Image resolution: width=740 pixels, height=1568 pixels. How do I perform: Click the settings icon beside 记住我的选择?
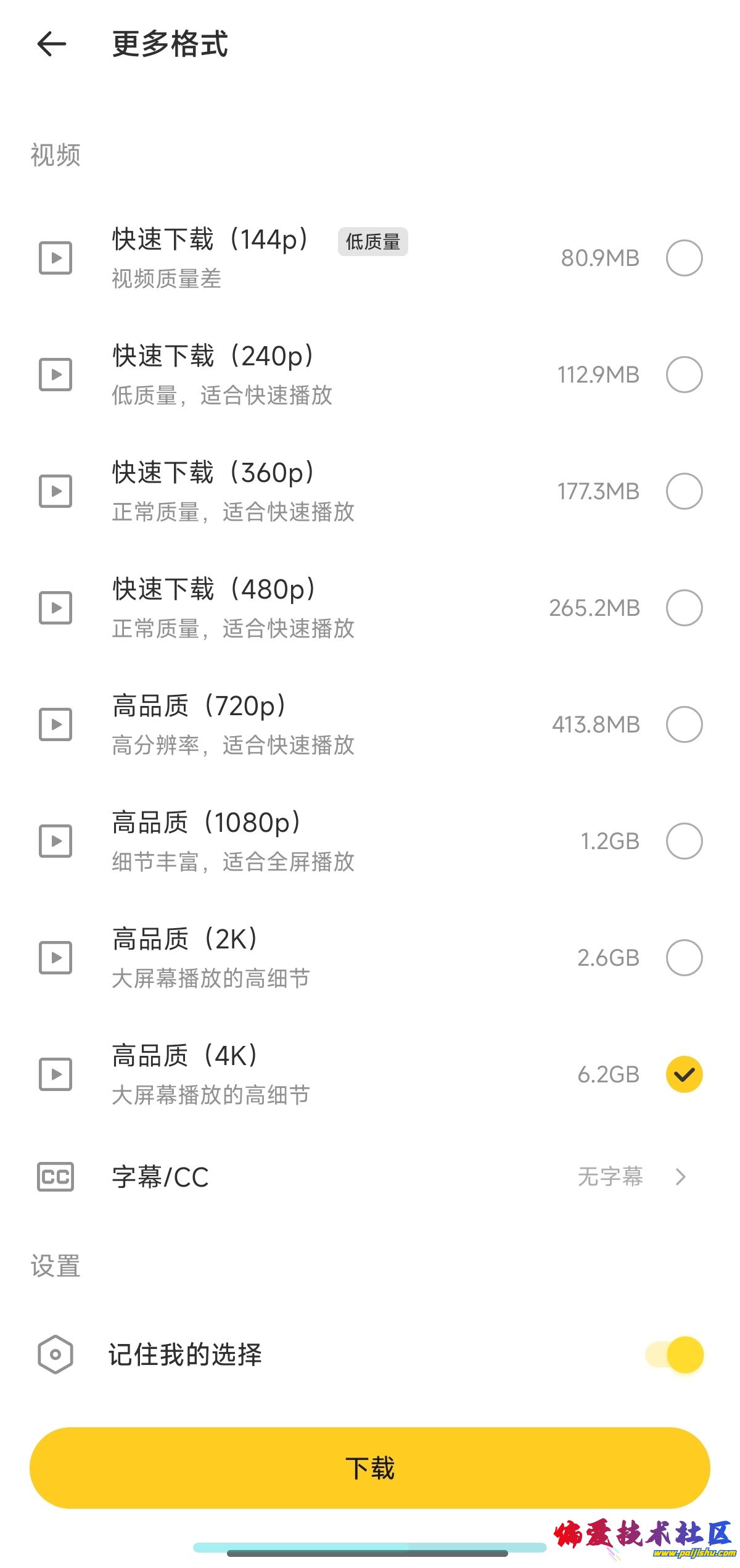tap(55, 1355)
